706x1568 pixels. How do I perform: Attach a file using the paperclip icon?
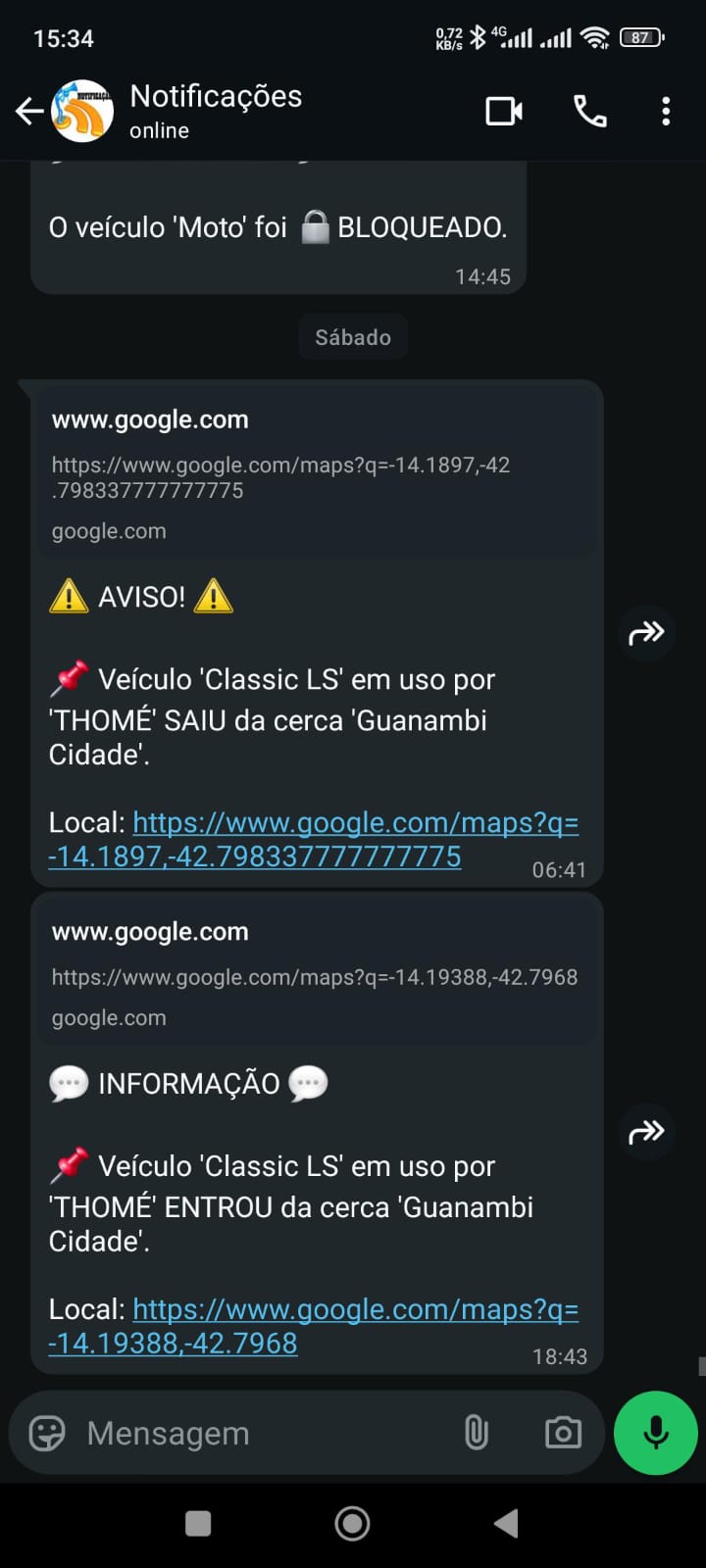(x=477, y=1433)
